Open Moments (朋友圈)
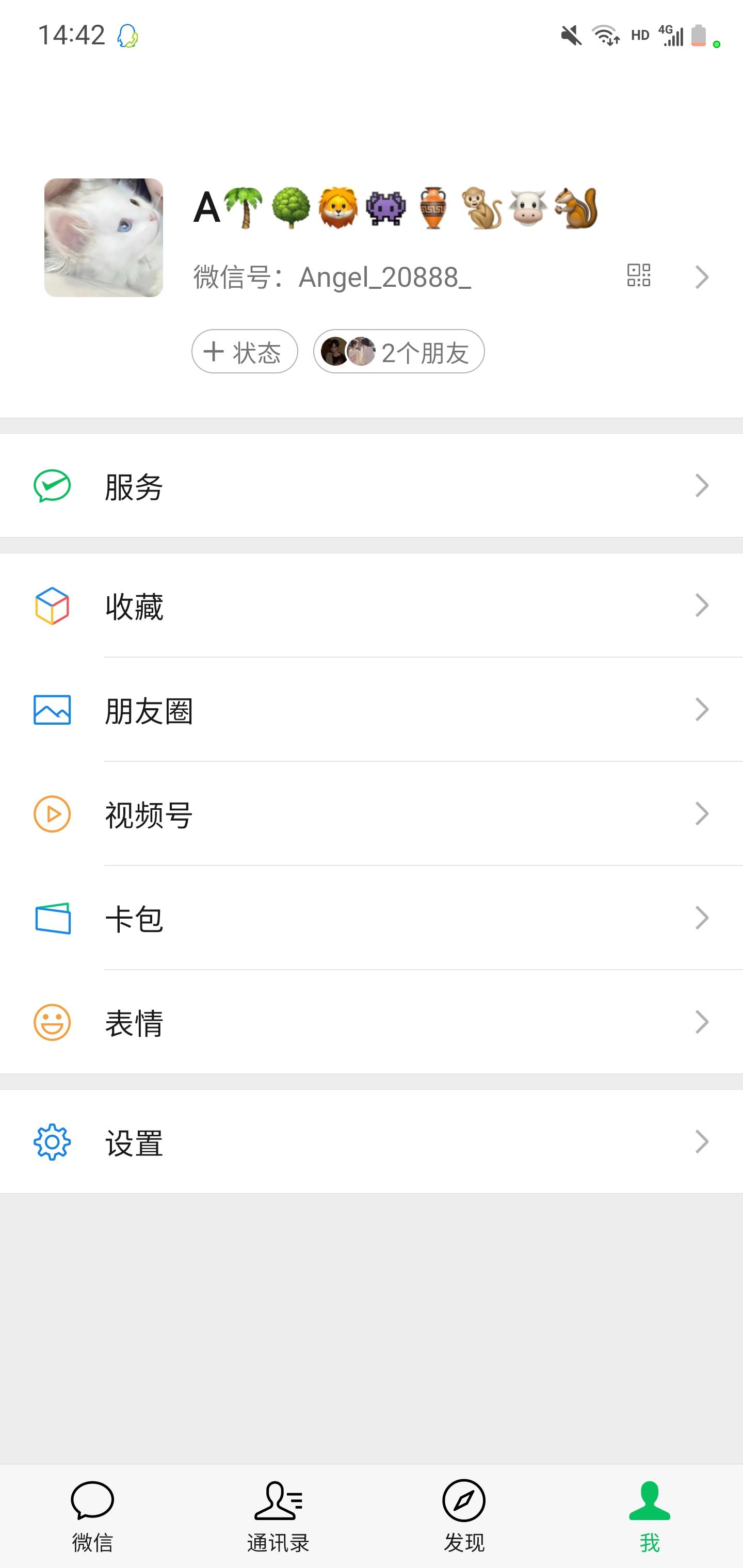This screenshot has width=743, height=1568. [x=148, y=711]
